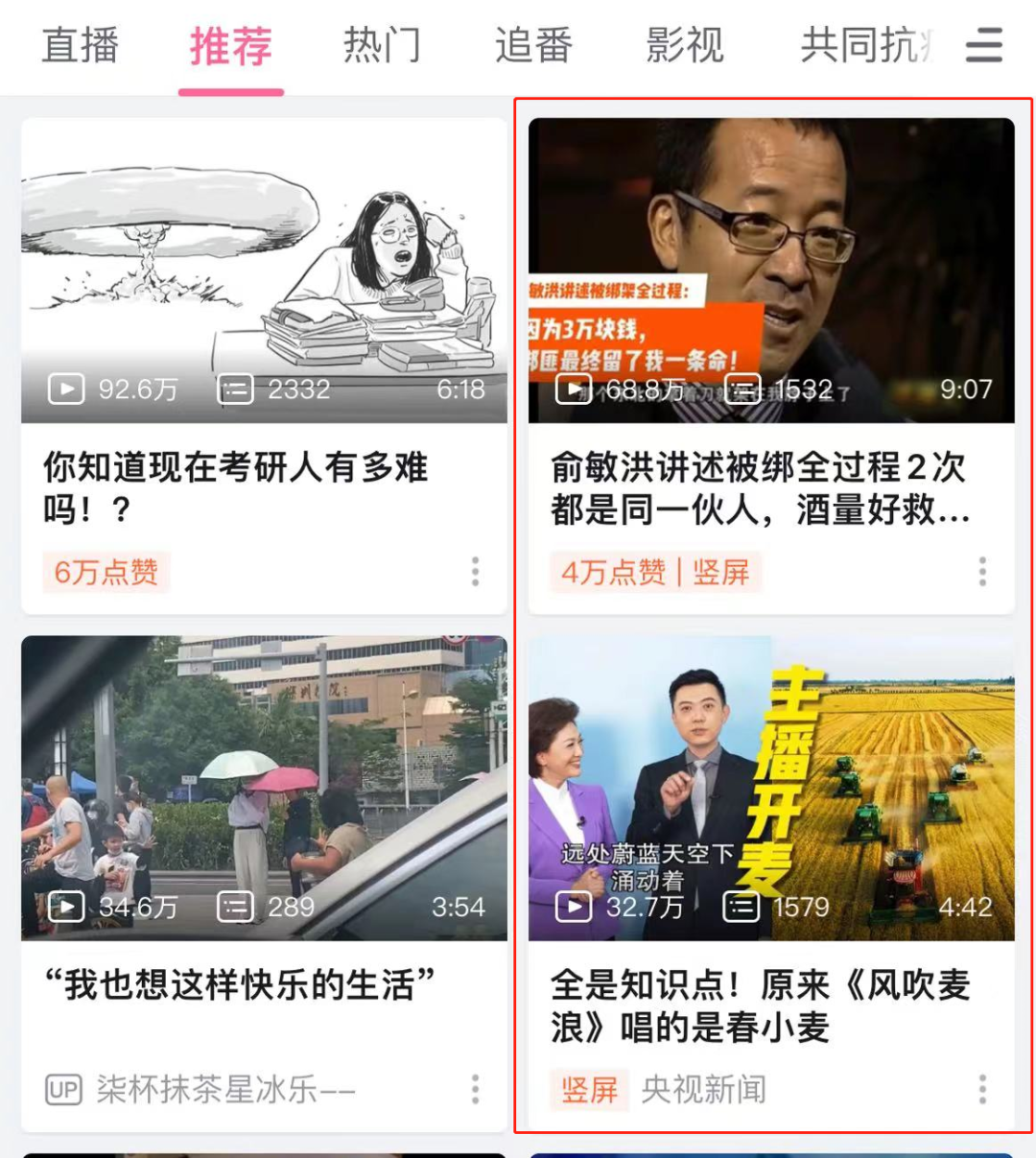
Task: Select the 推荐 tab
Action: coord(230,46)
